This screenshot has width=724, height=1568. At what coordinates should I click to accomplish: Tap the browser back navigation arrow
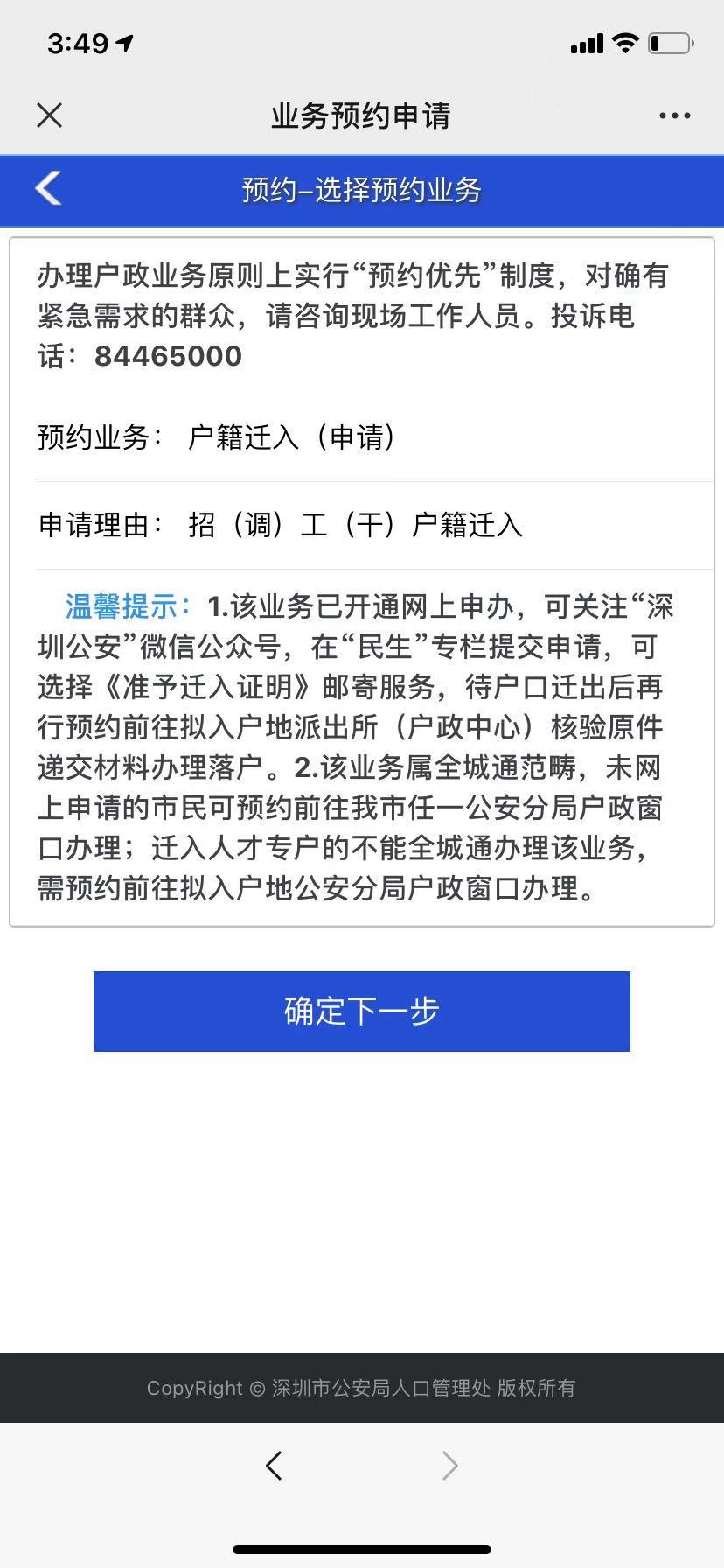point(275,1466)
